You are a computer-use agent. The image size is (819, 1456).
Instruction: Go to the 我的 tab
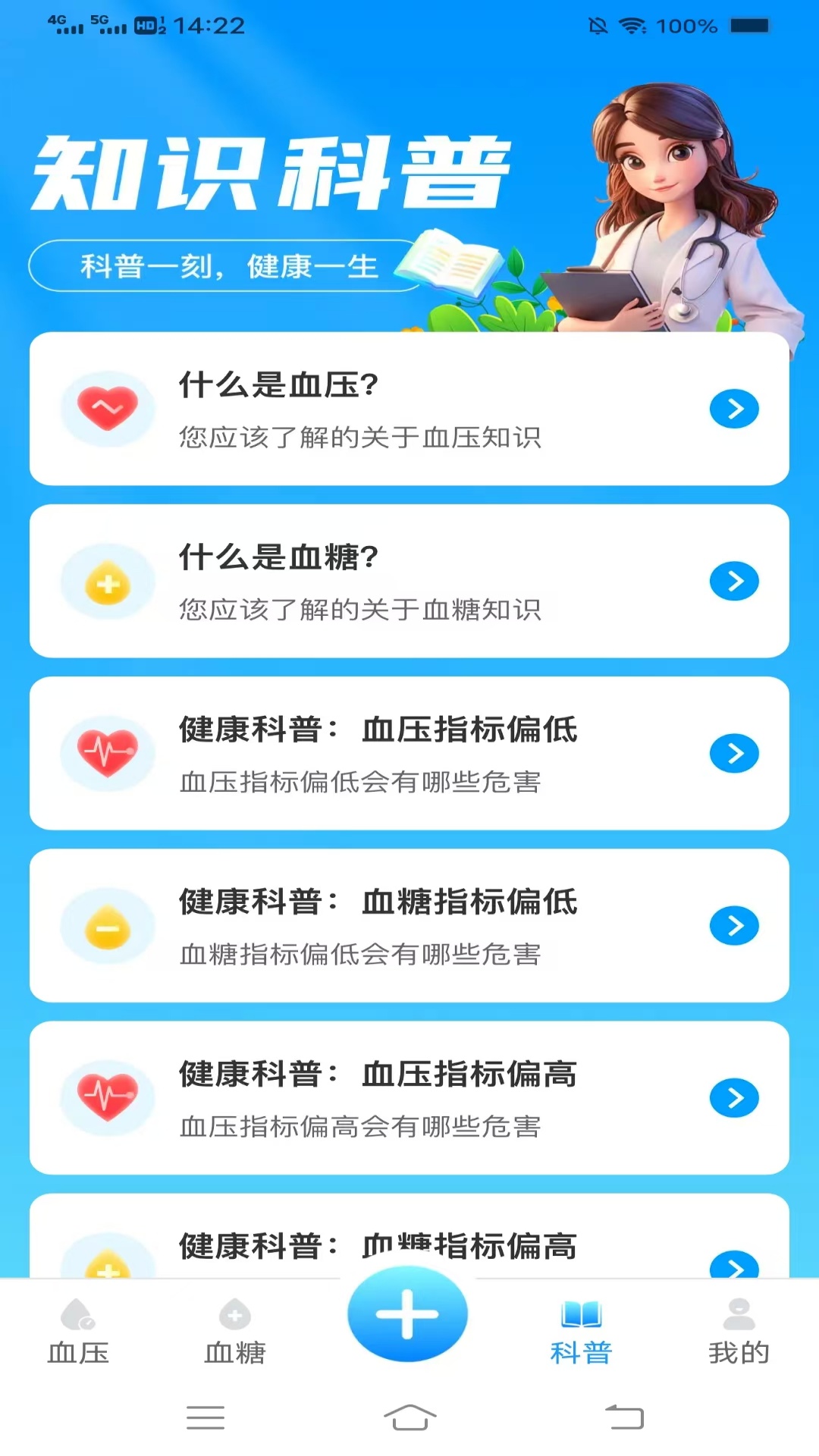tap(739, 1332)
